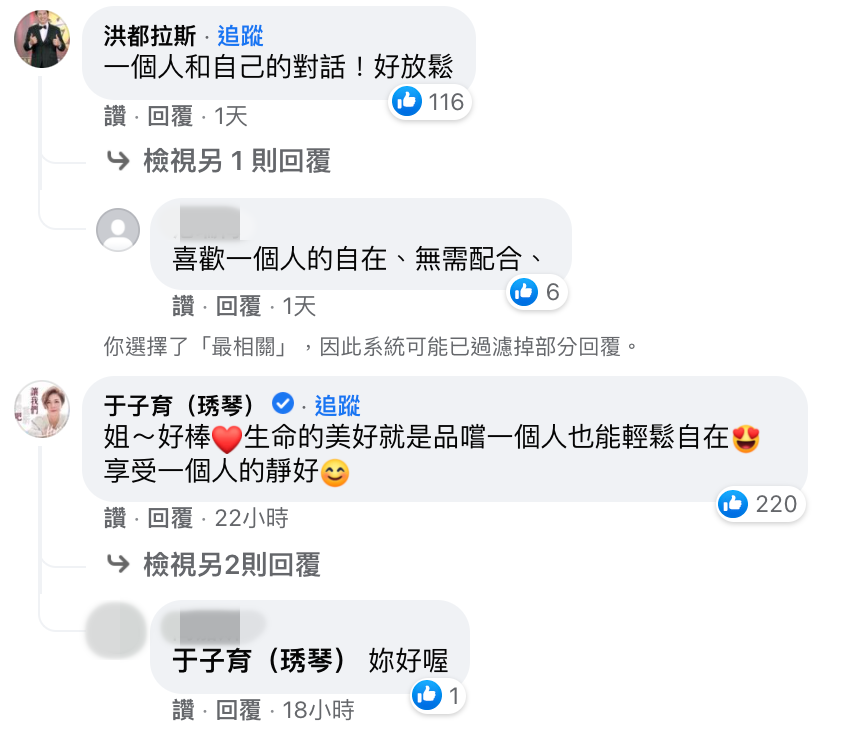Reply to 于子育's comment
The height and width of the screenshot is (732, 854).
tap(170, 518)
